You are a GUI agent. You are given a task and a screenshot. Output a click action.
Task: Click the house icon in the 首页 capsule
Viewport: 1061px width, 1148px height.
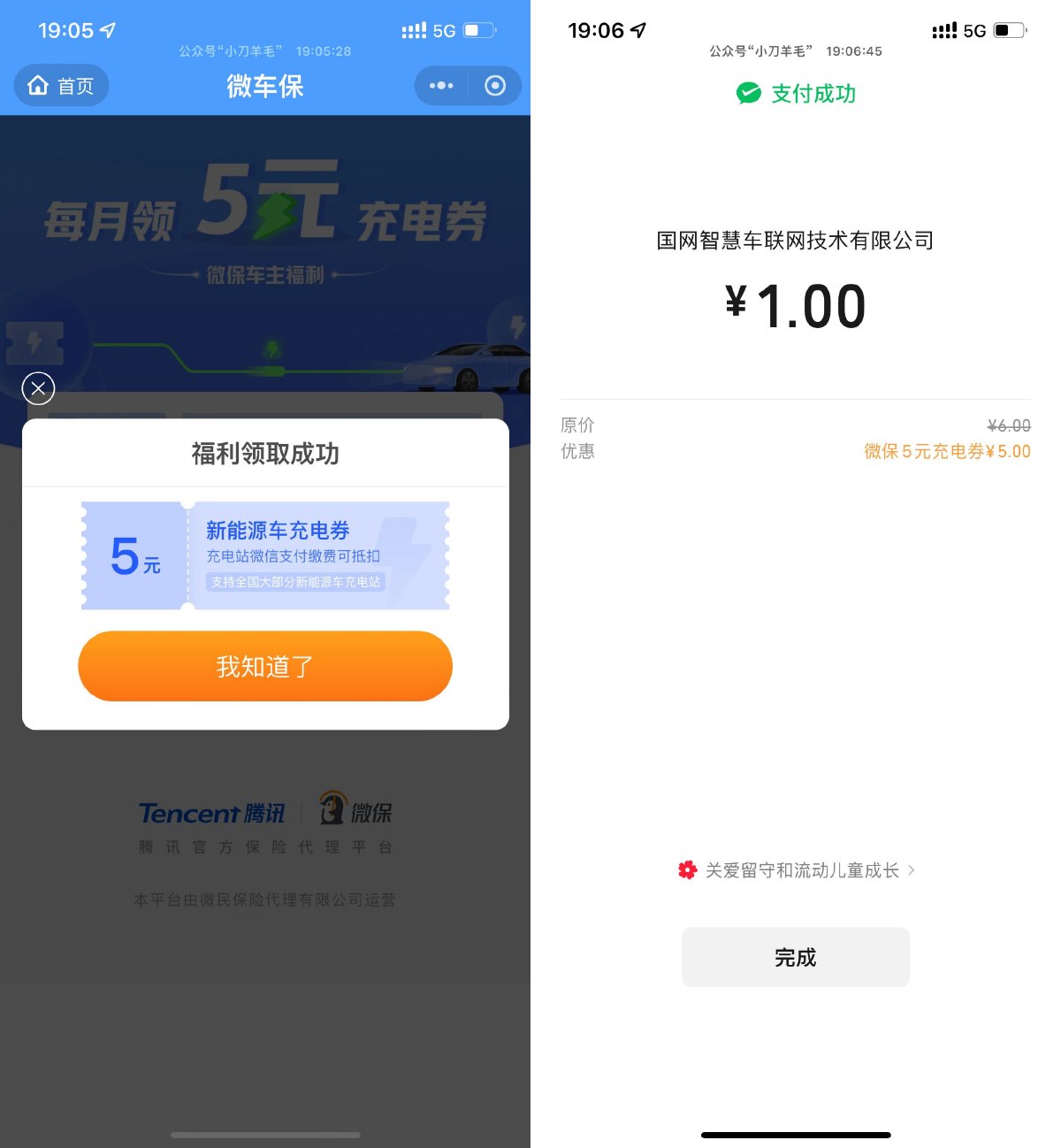coord(38,86)
